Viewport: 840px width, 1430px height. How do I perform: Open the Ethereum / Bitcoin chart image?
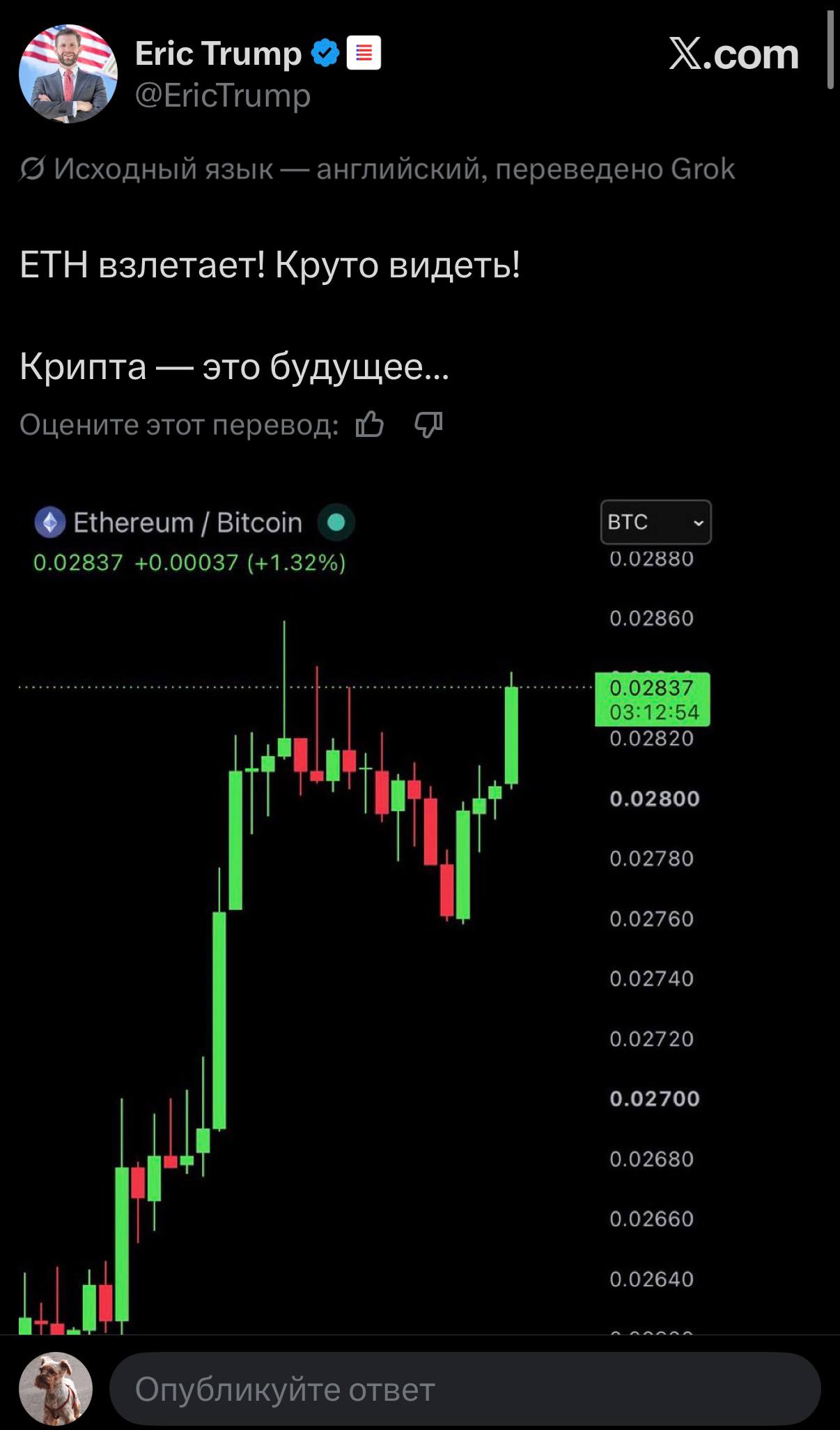[369, 913]
